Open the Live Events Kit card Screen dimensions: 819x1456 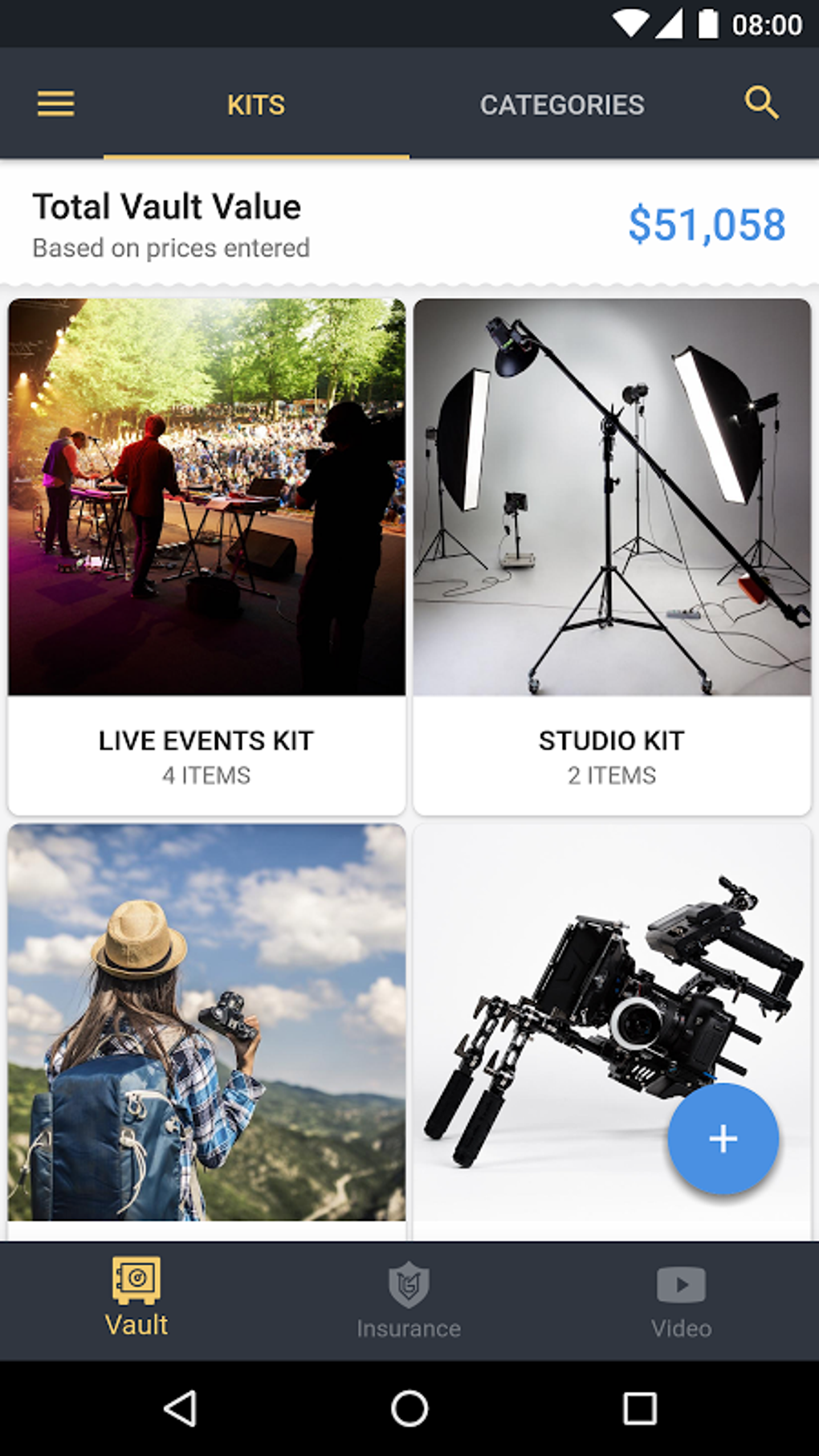click(x=206, y=557)
